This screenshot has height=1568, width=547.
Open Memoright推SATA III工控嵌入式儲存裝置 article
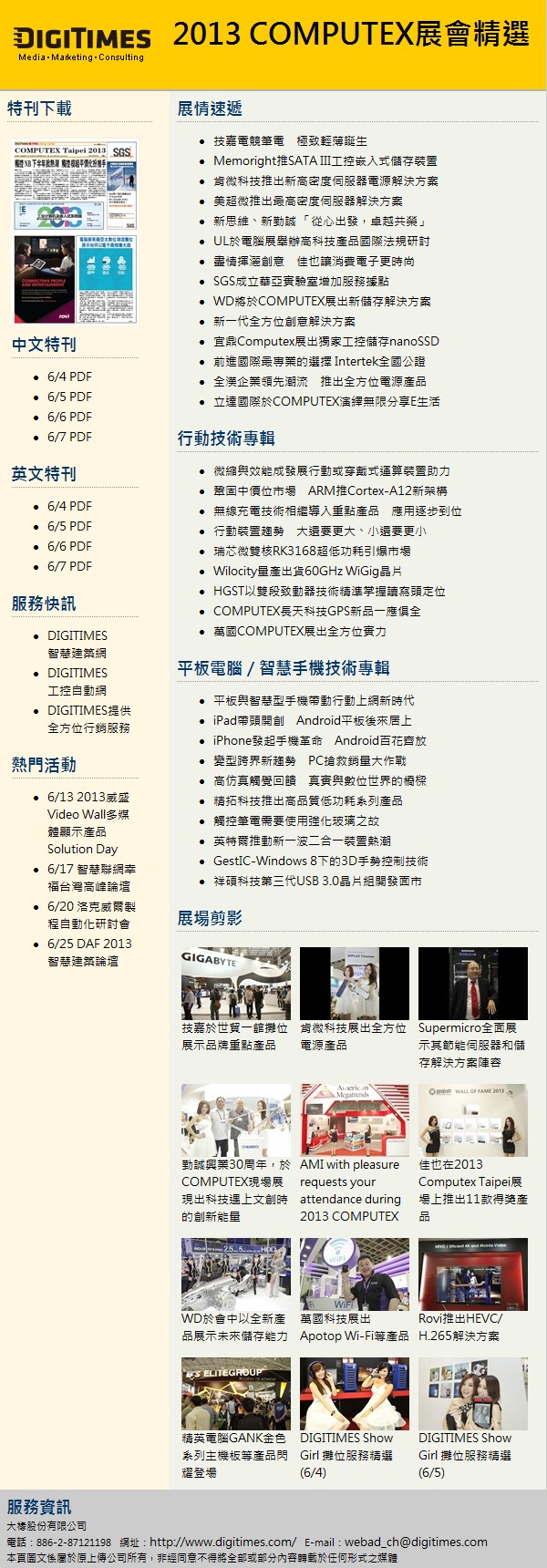[325, 161]
